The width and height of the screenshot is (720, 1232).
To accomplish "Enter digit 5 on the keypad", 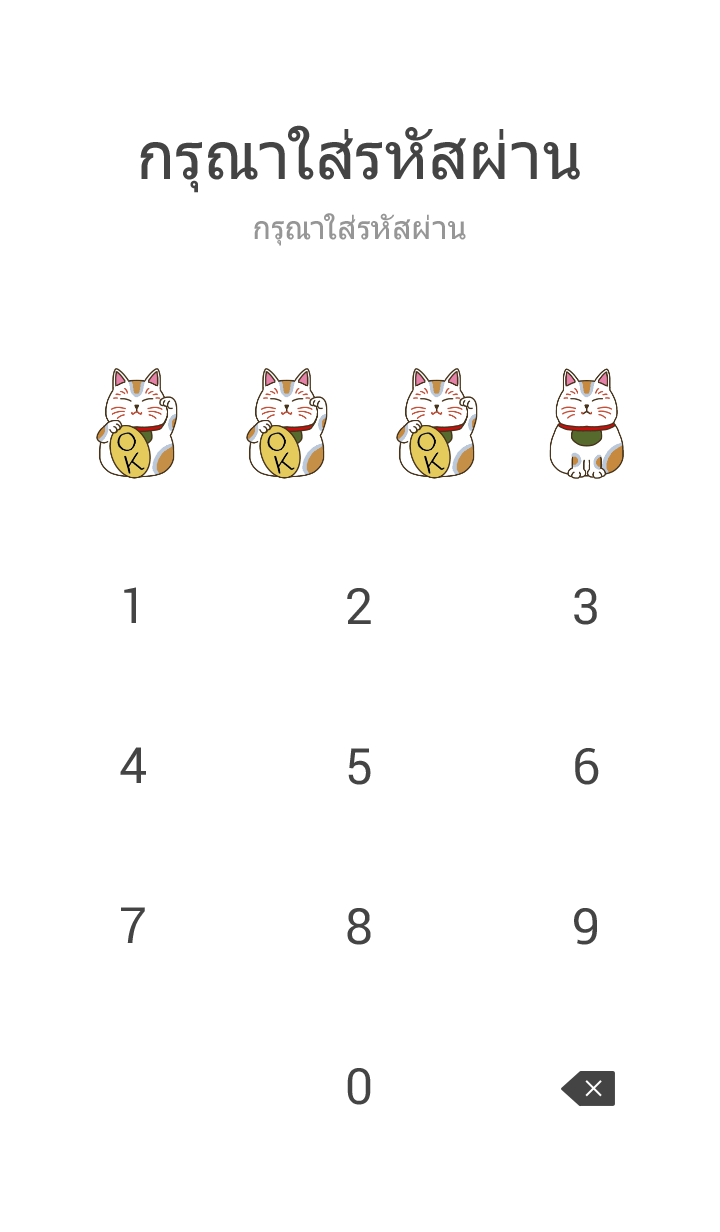I will pyautogui.click(x=359, y=767).
